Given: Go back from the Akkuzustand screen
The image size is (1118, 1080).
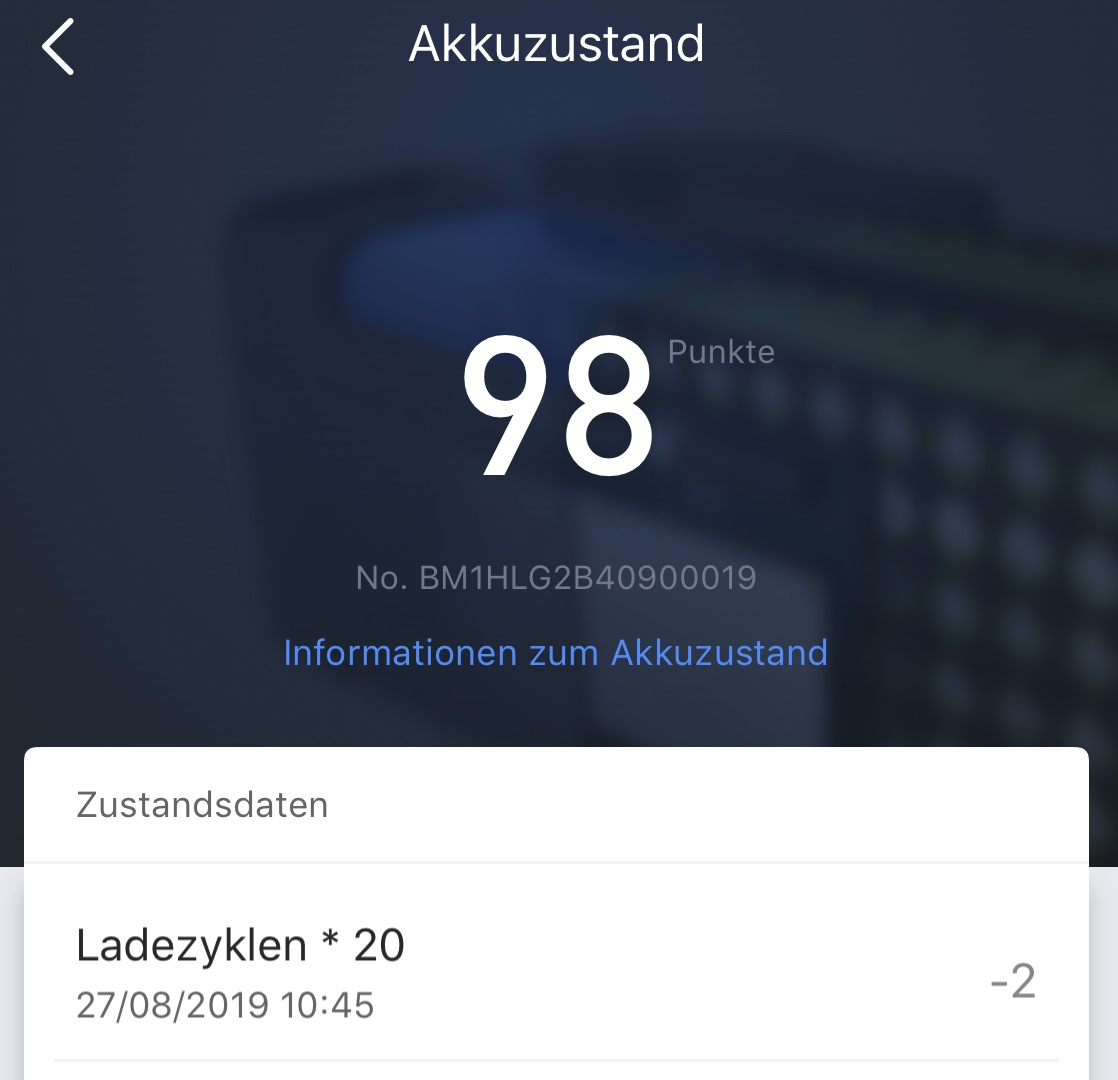Looking at the screenshot, I should (58, 47).
